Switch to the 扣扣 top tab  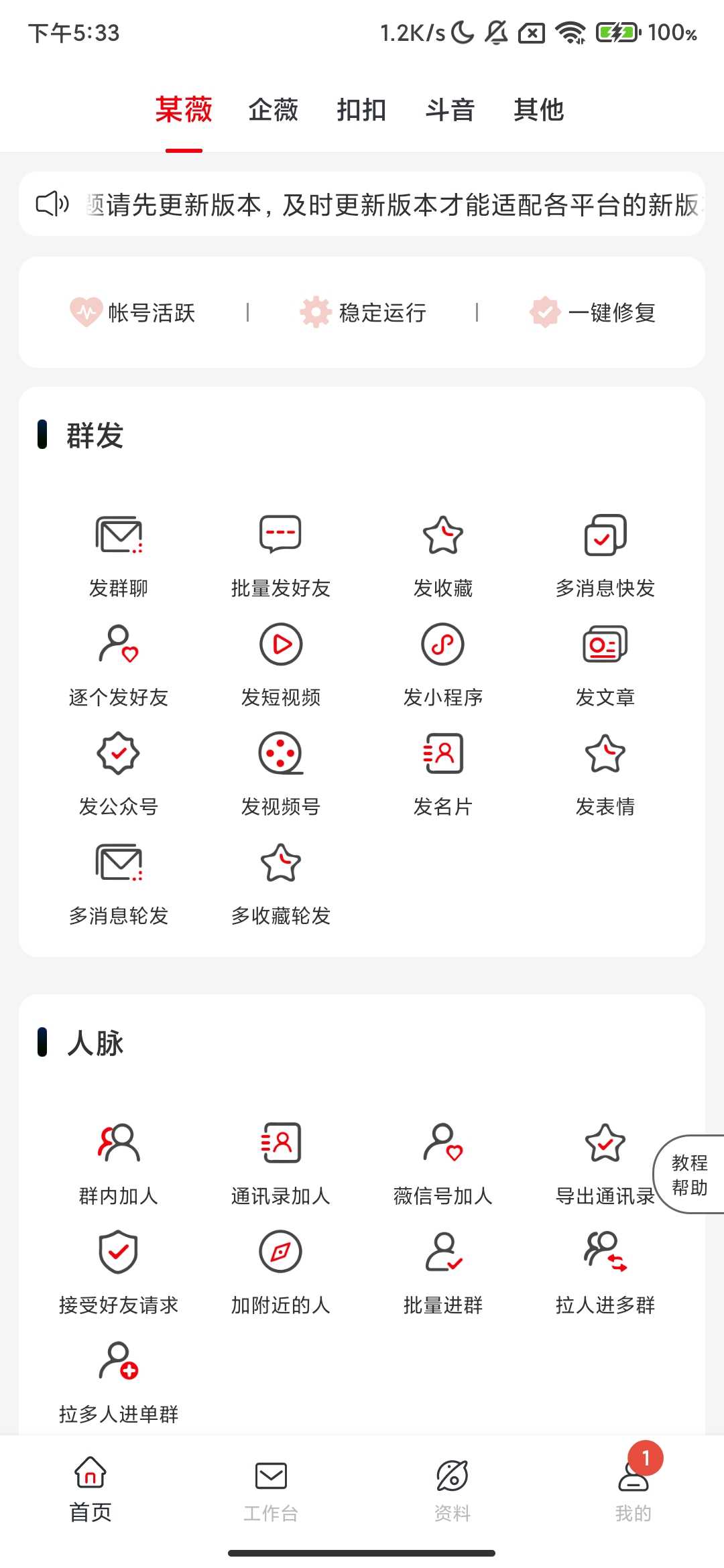point(361,110)
